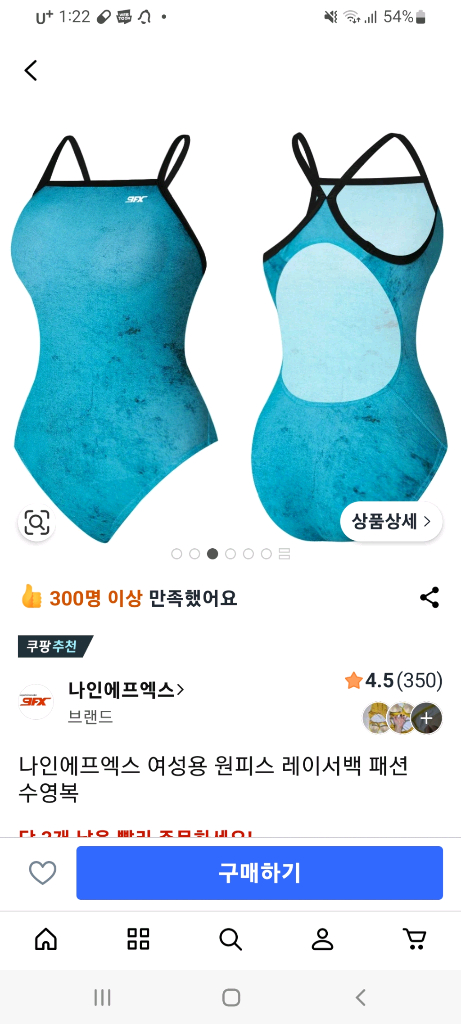Tap the system home button
This screenshot has width=461, height=1024.
point(230,997)
